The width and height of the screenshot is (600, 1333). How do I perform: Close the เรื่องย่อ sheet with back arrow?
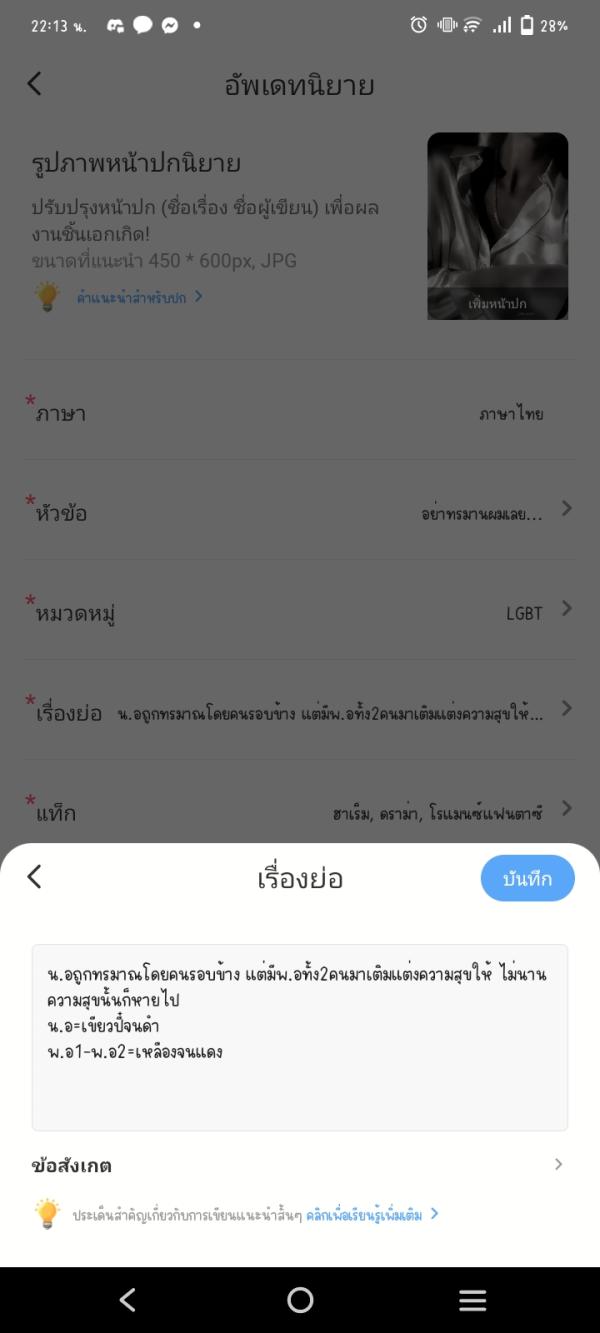click(35, 877)
